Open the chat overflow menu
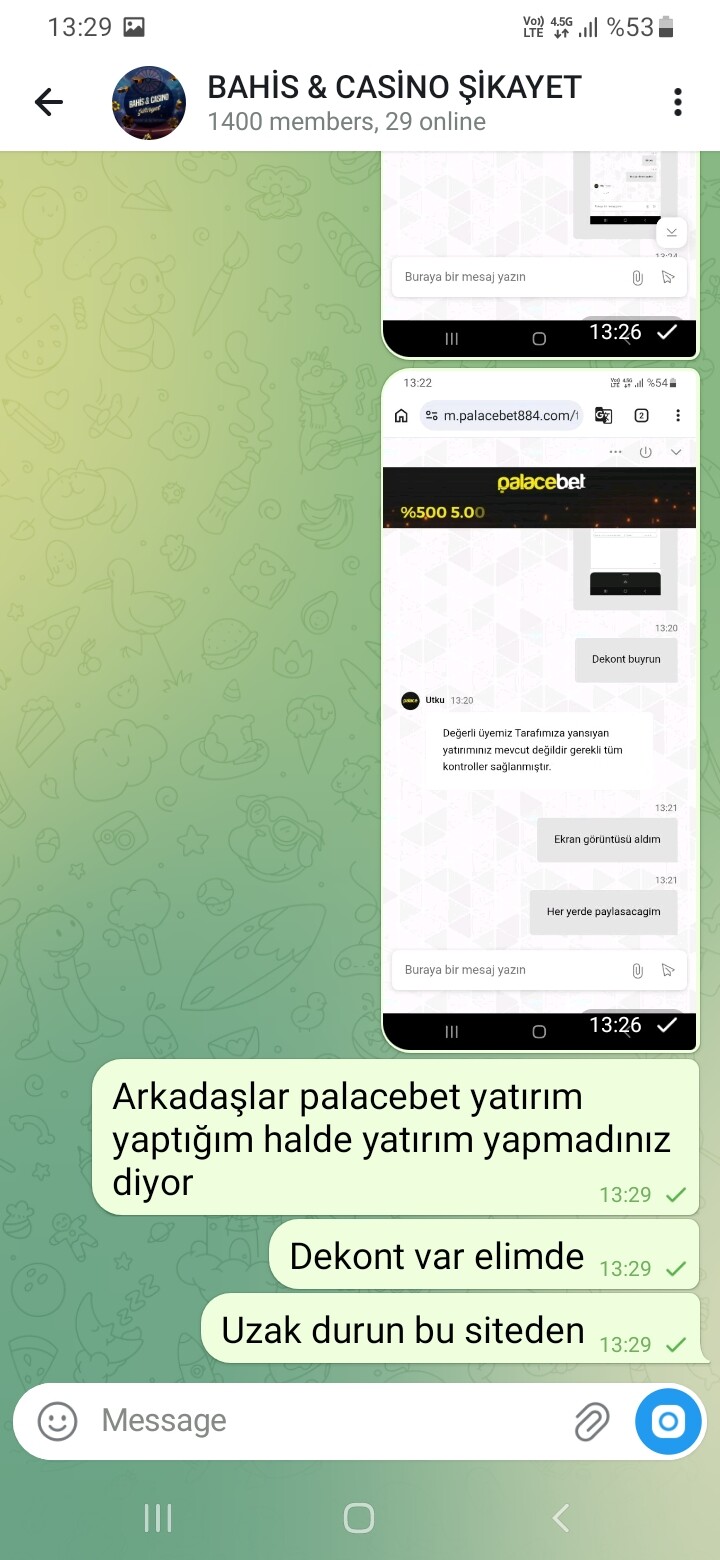 (x=678, y=102)
